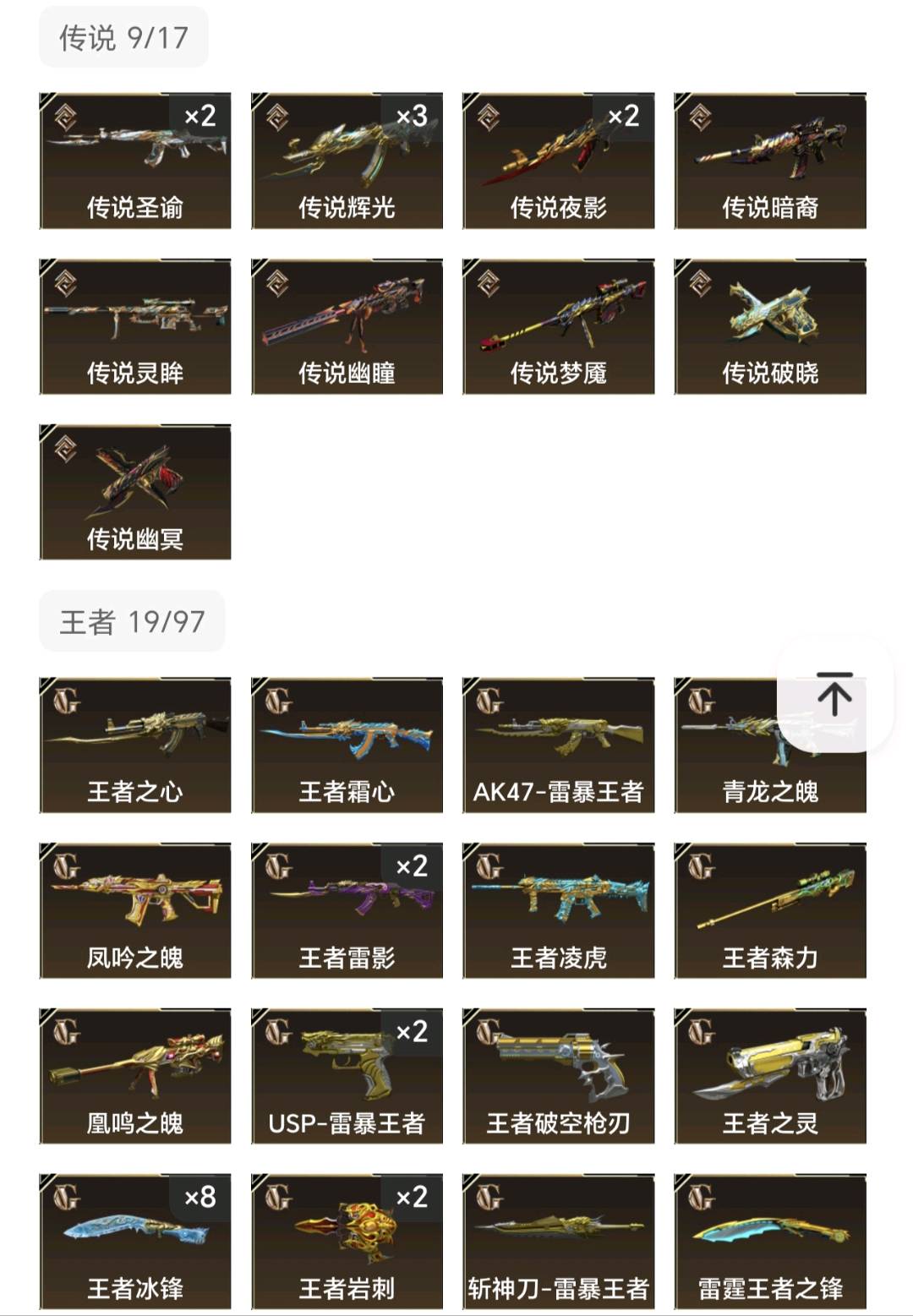The image size is (913, 1316).
Task: Select the 王者雷影 weapon tile
Action: (x=347, y=910)
